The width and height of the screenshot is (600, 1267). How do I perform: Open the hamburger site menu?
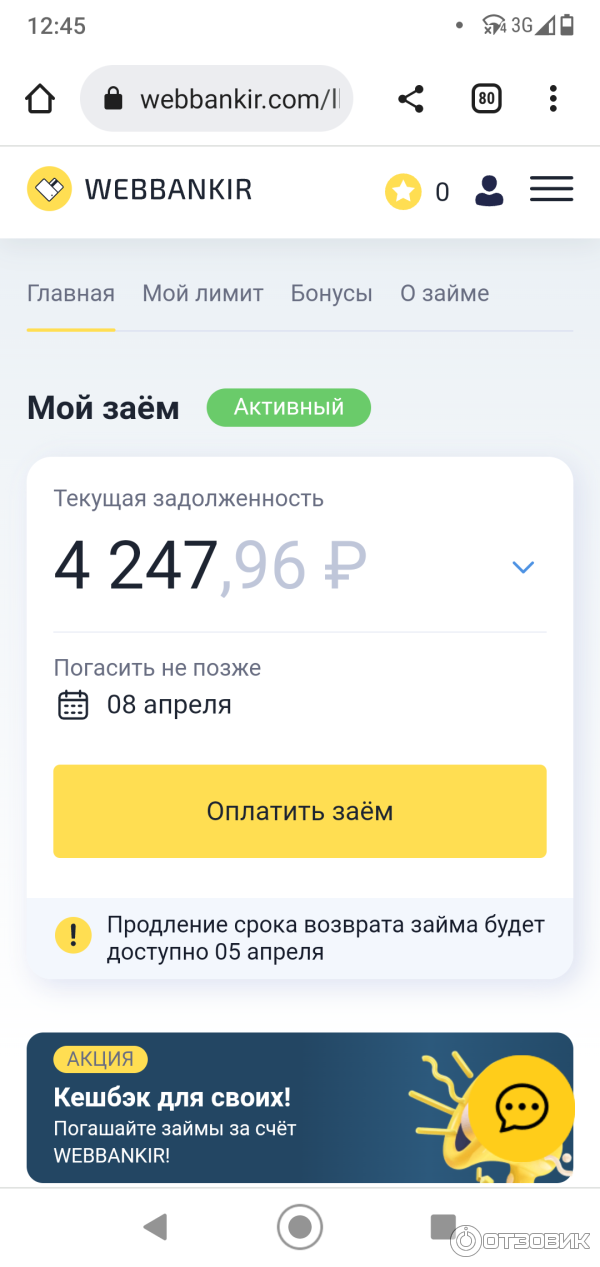pyautogui.click(x=551, y=189)
